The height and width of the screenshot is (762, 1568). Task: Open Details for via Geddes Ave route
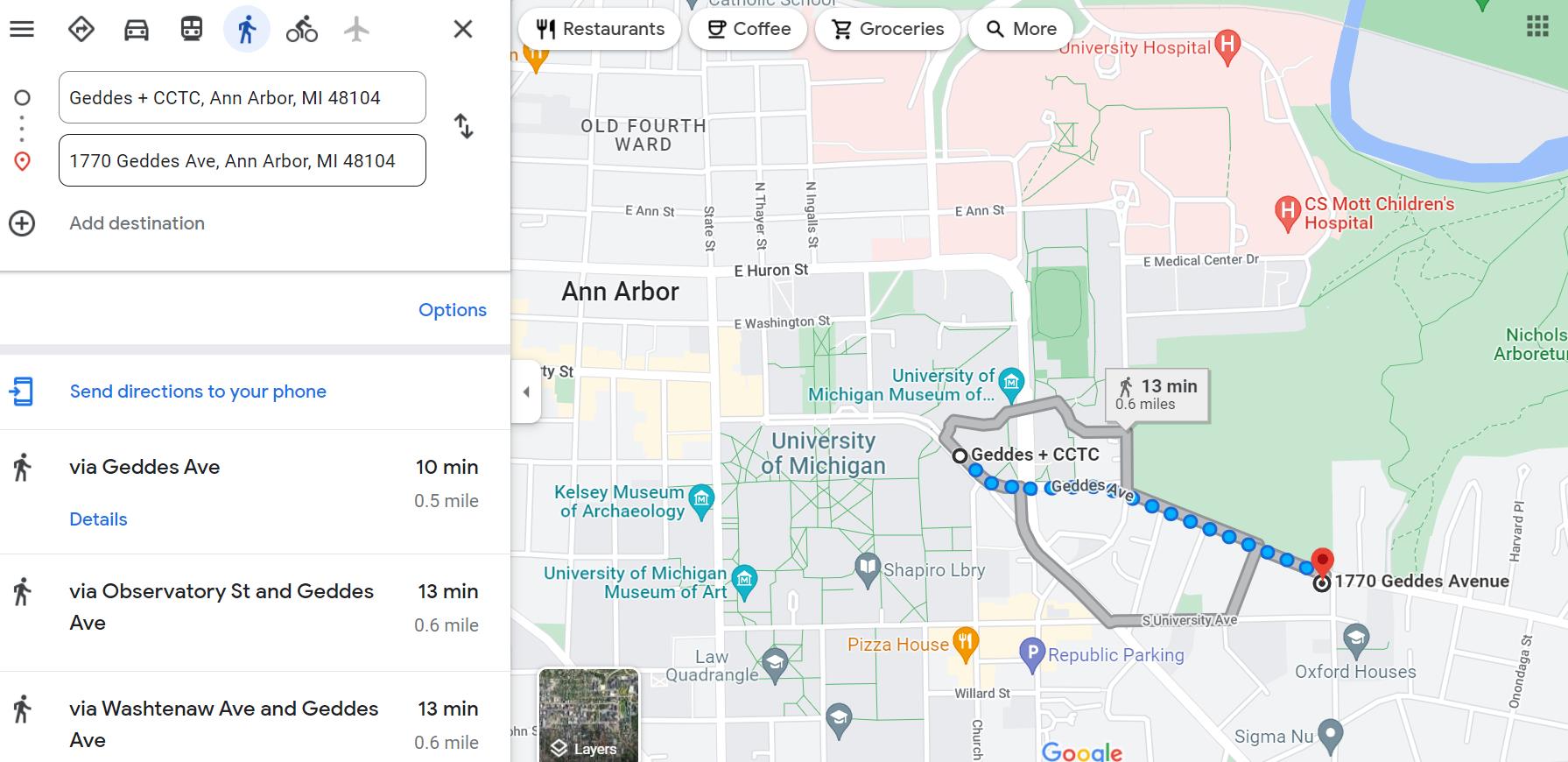point(98,519)
